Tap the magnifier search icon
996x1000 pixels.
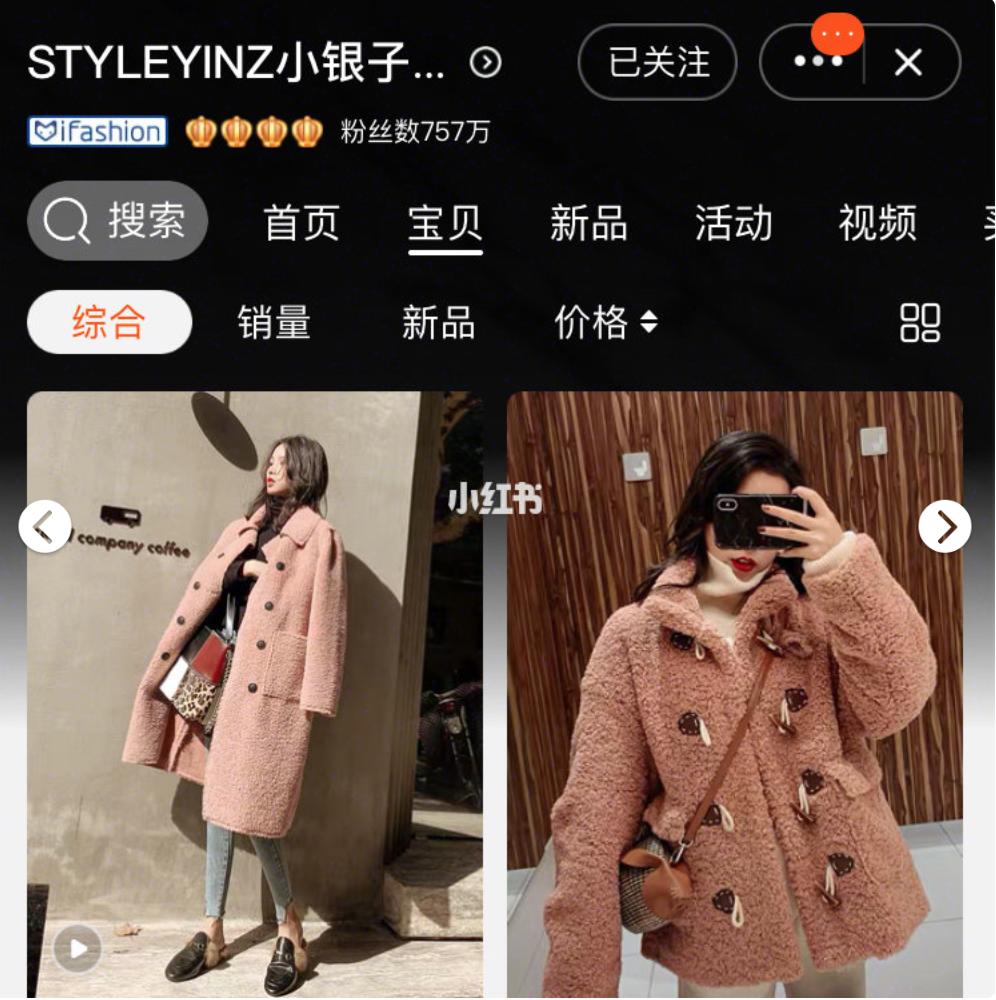(65, 222)
